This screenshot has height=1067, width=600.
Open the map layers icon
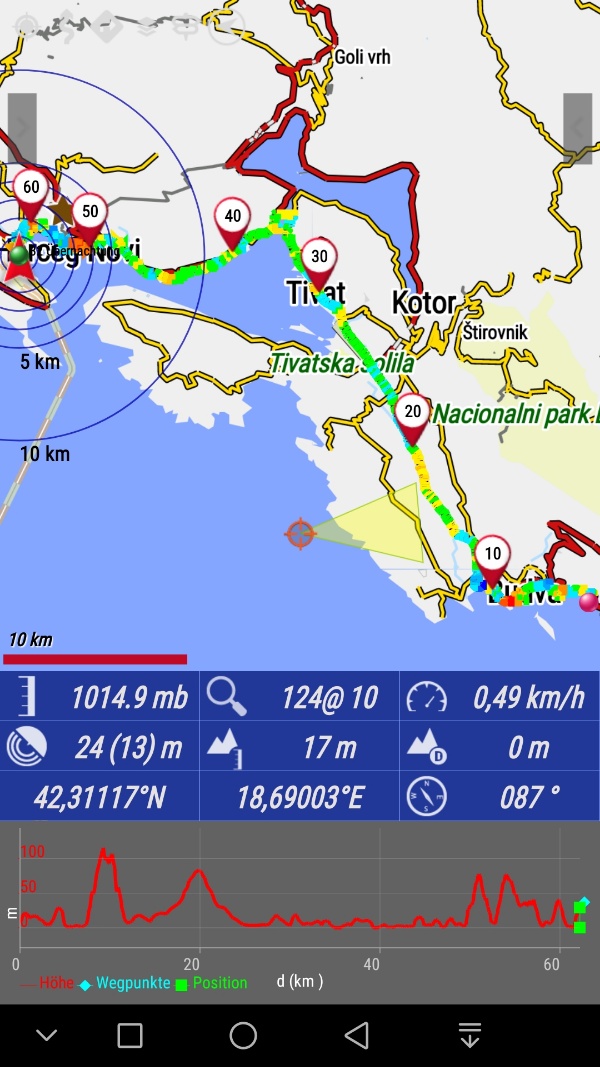(146, 27)
